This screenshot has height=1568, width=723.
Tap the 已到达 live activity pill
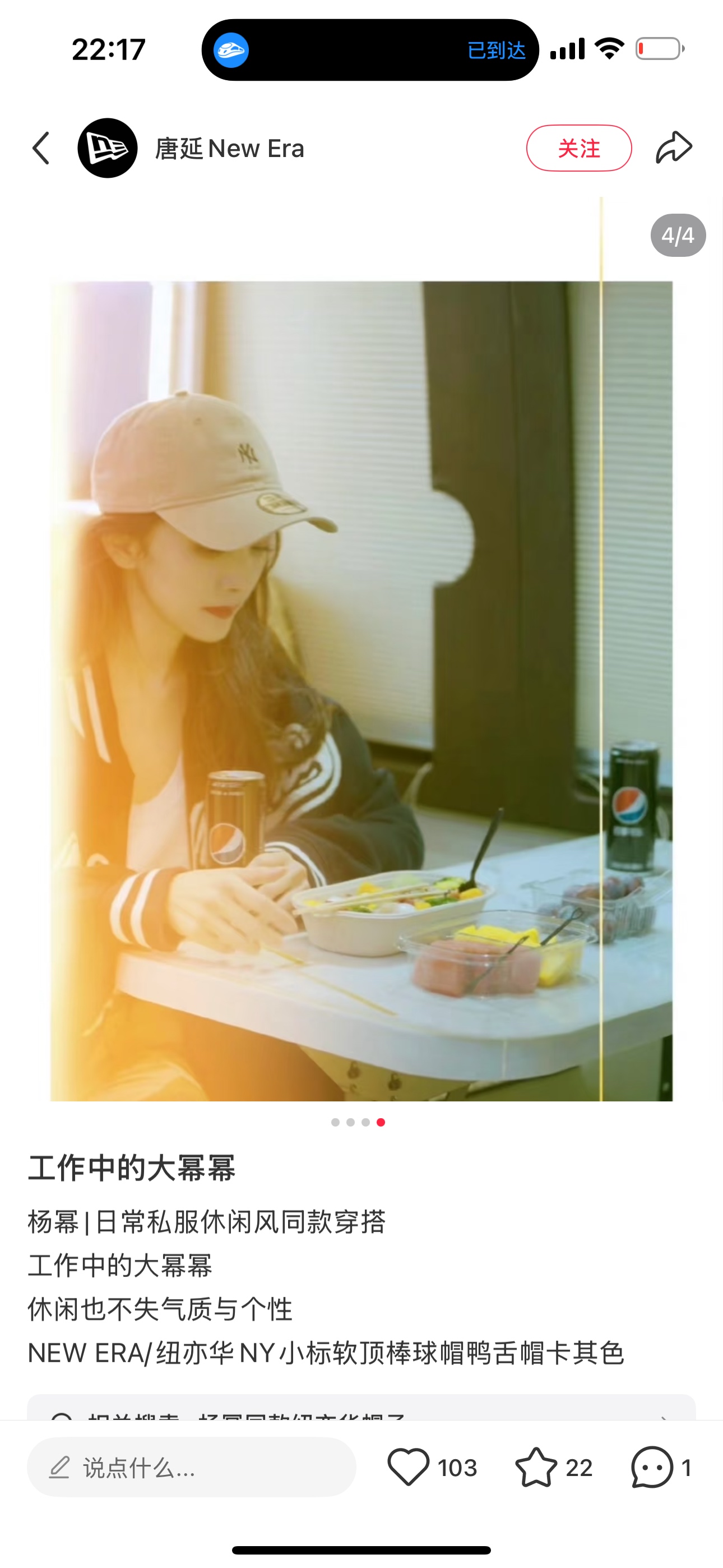[x=370, y=50]
